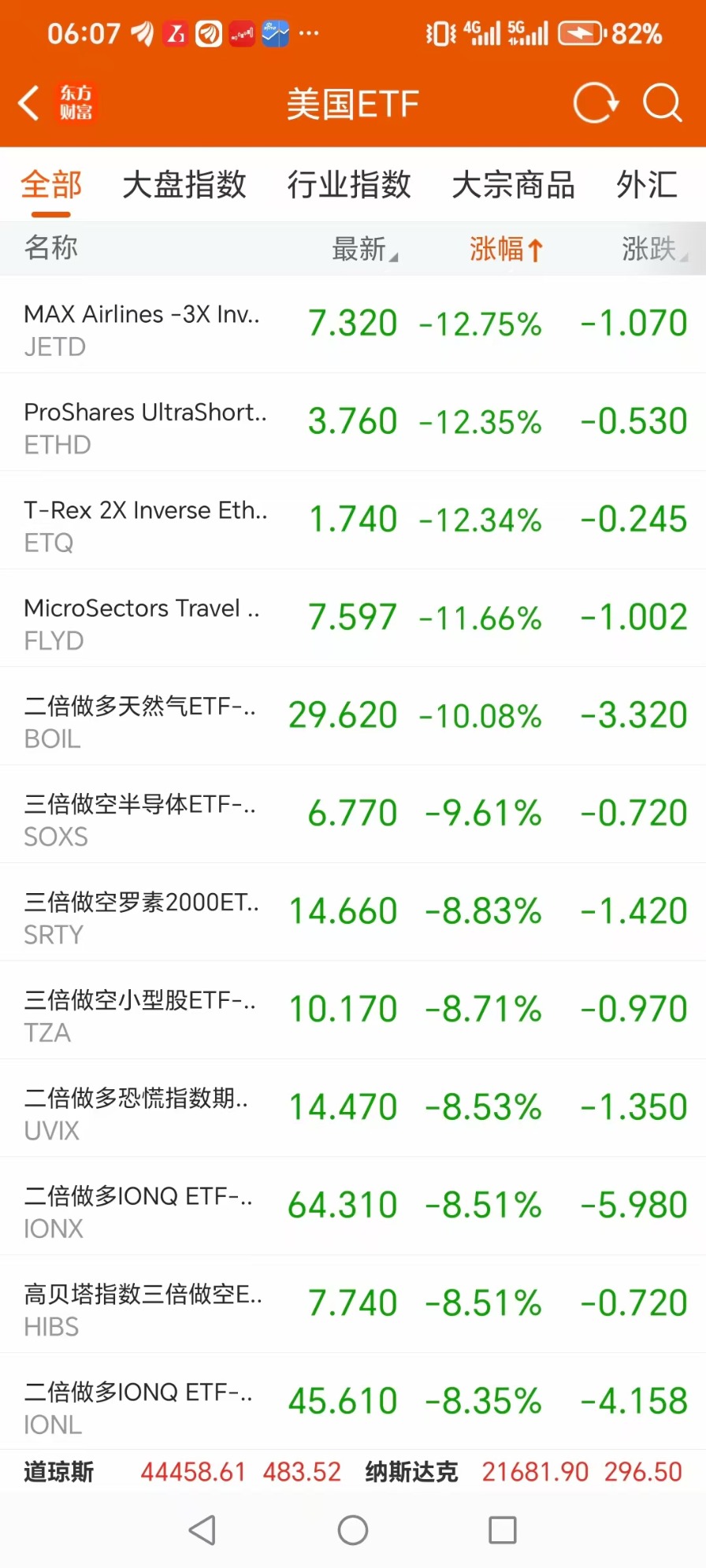Open the BOIL natural gas ETF

(x=353, y=717)
